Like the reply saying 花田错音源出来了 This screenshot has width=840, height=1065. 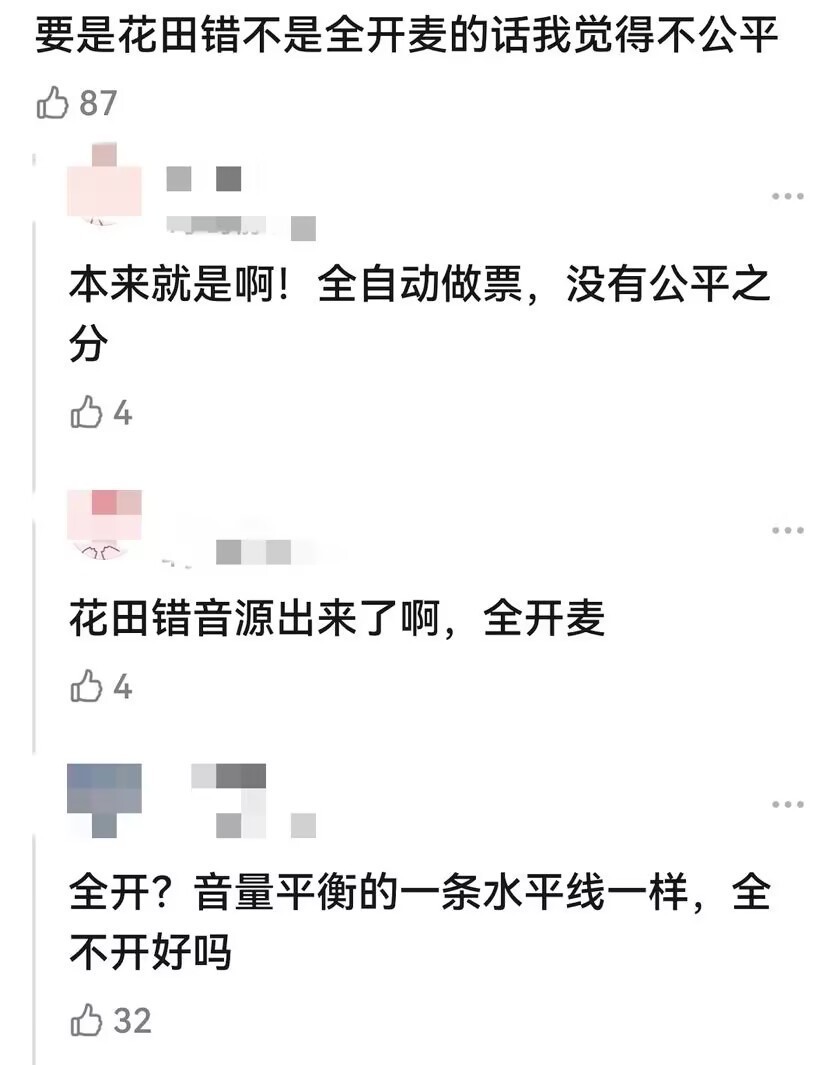pyautogui.click(x=86, y=687)
